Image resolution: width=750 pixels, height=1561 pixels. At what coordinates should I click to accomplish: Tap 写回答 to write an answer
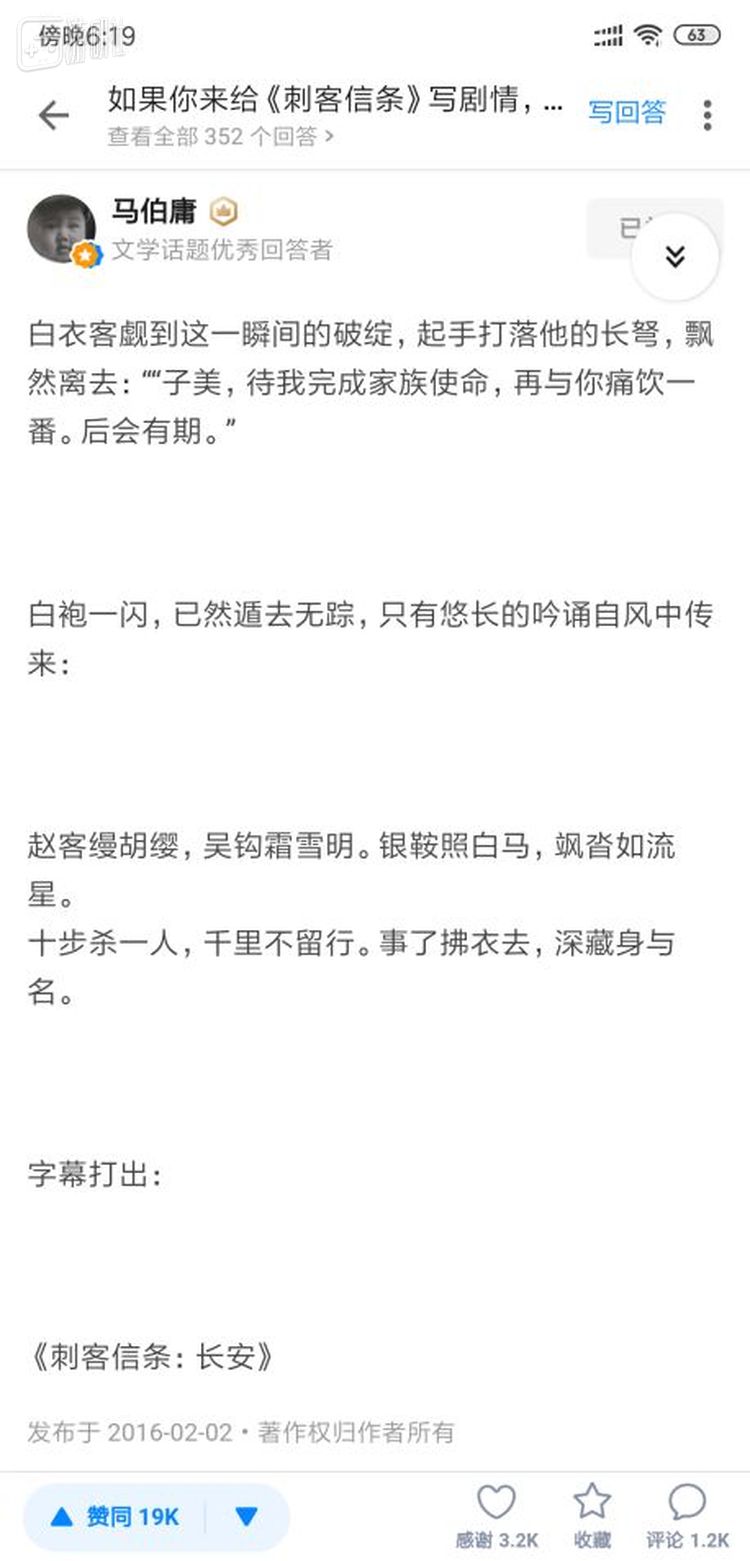coord(627,112)
